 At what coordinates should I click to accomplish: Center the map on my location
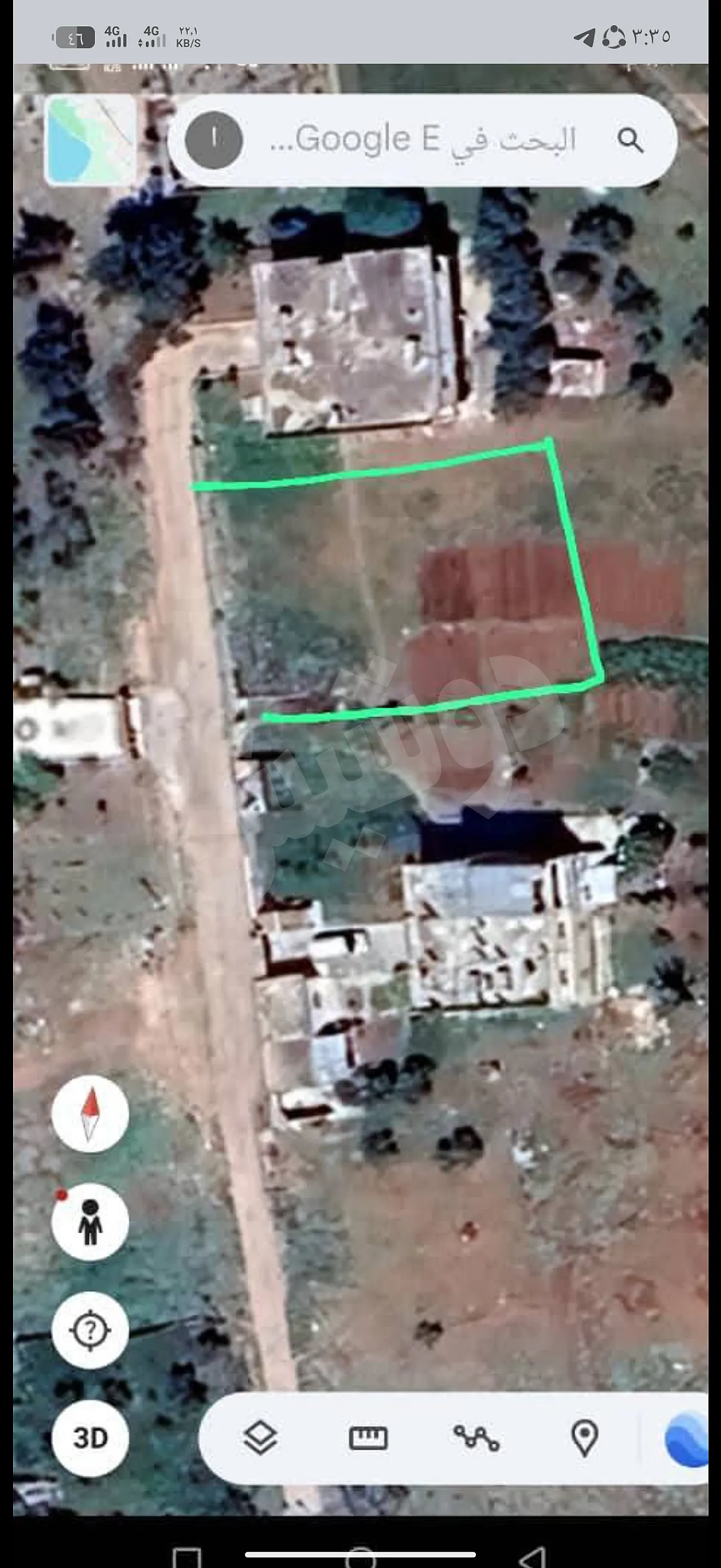pyautogui.click(x=90, y=1331)
